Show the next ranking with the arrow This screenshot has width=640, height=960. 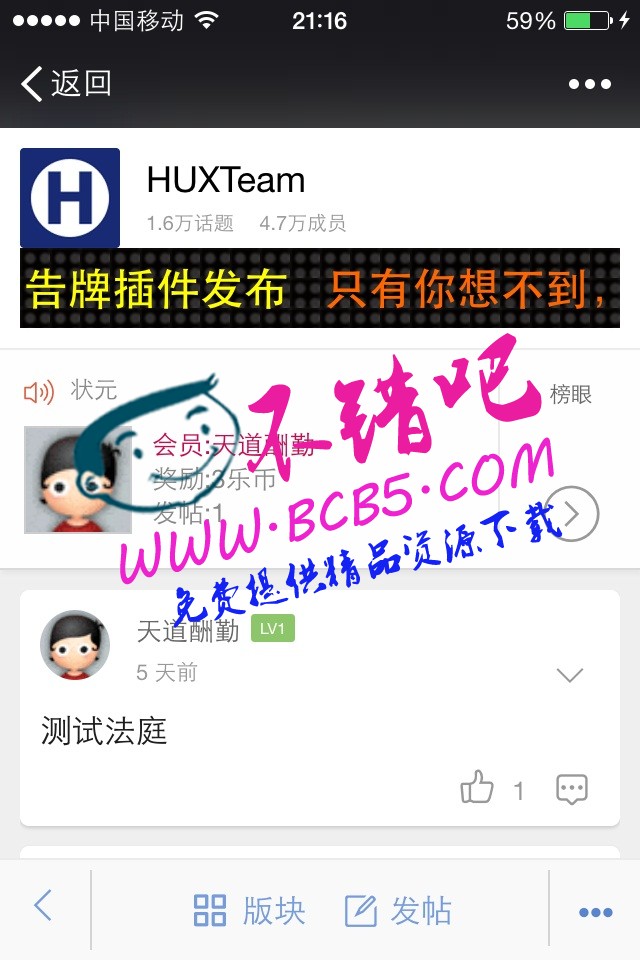click(x=572, y=514)
